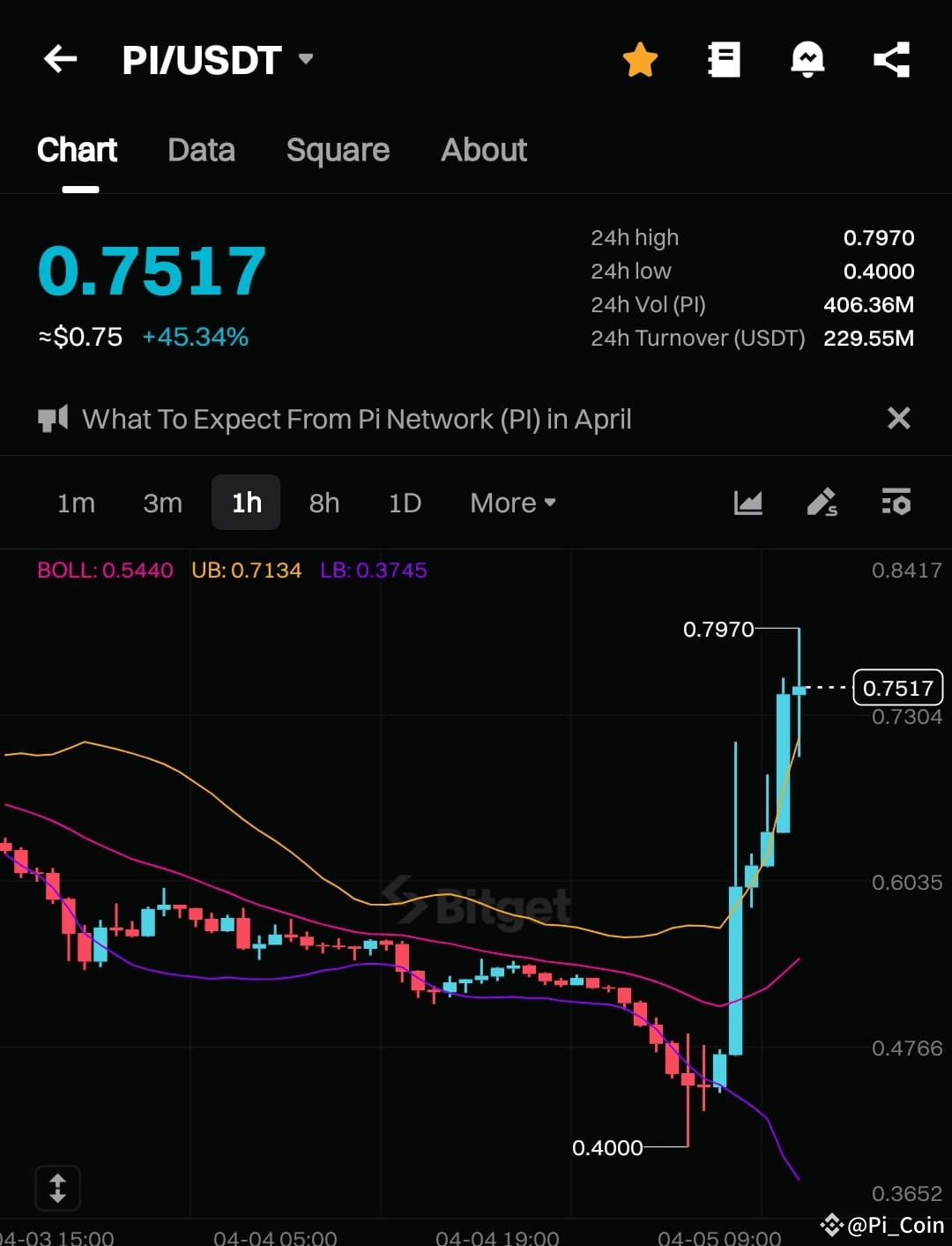Mark PI/USDT as favorite via star icon
The image size is (952, 1246).
pyautogui.click(x=640, y=59)
